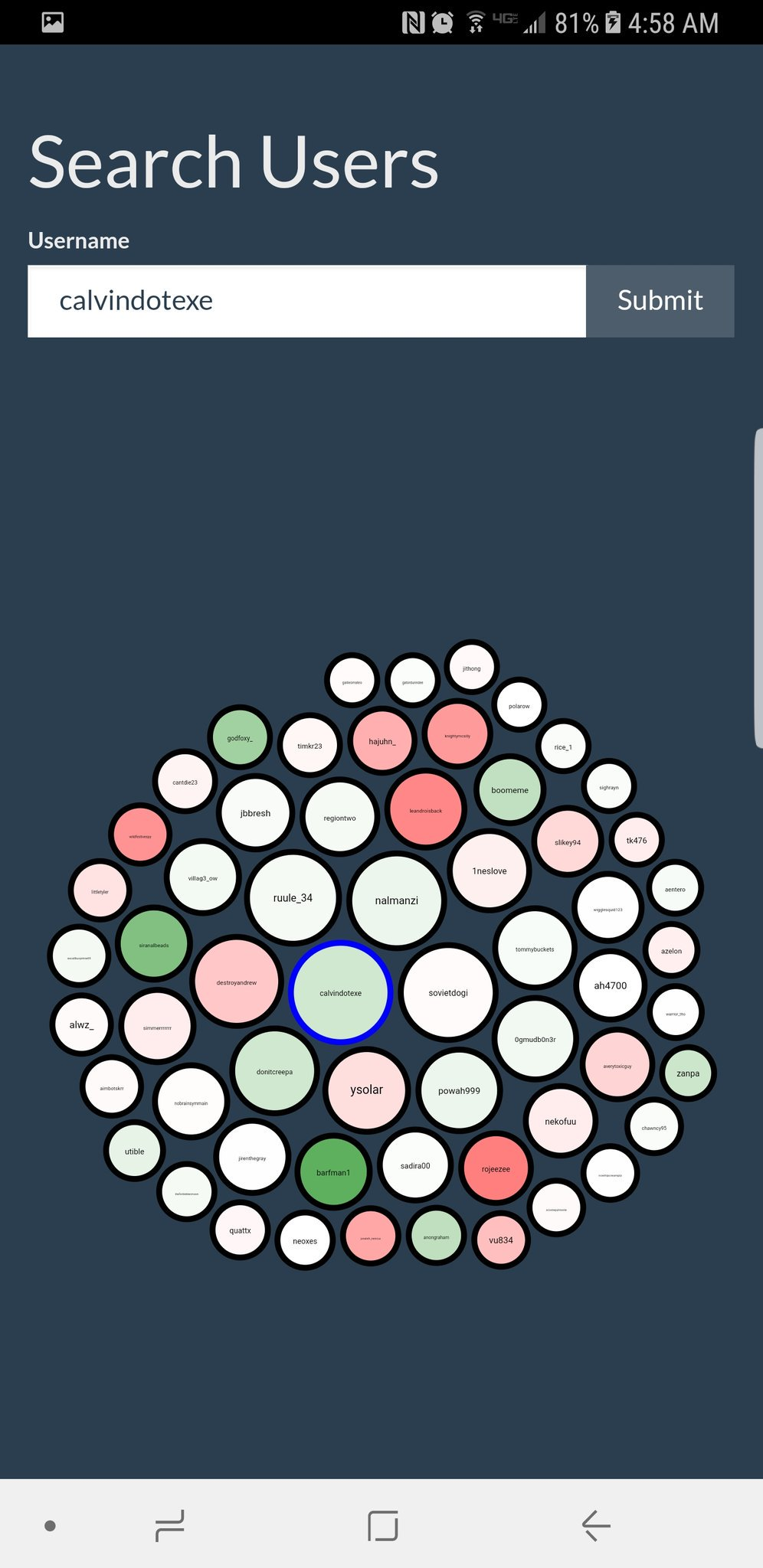This screenshot has height=1568, width=763.
Task: Select the ruule_34 bubble
Action: pyautogui.click(x=293, y=898)
